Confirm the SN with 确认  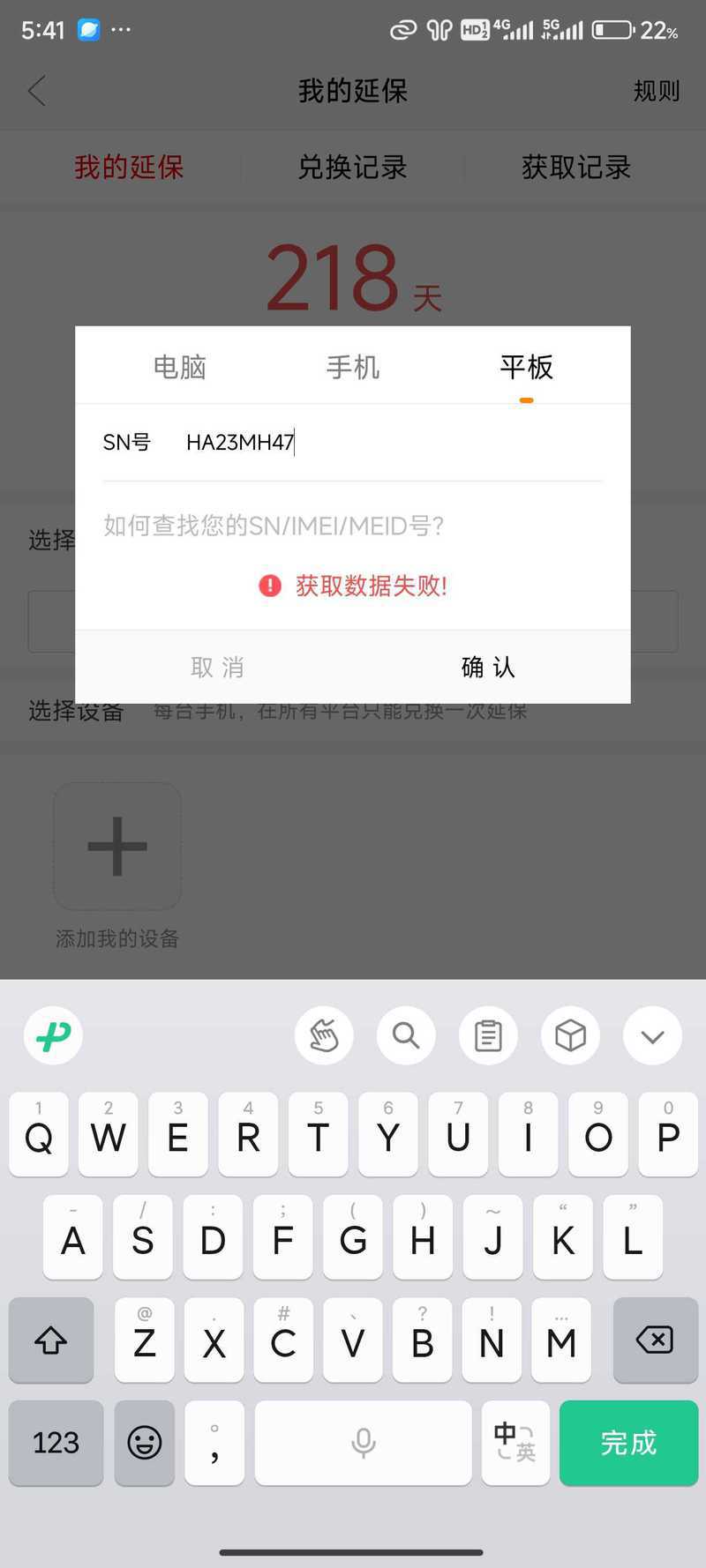(x=488, y=667)
